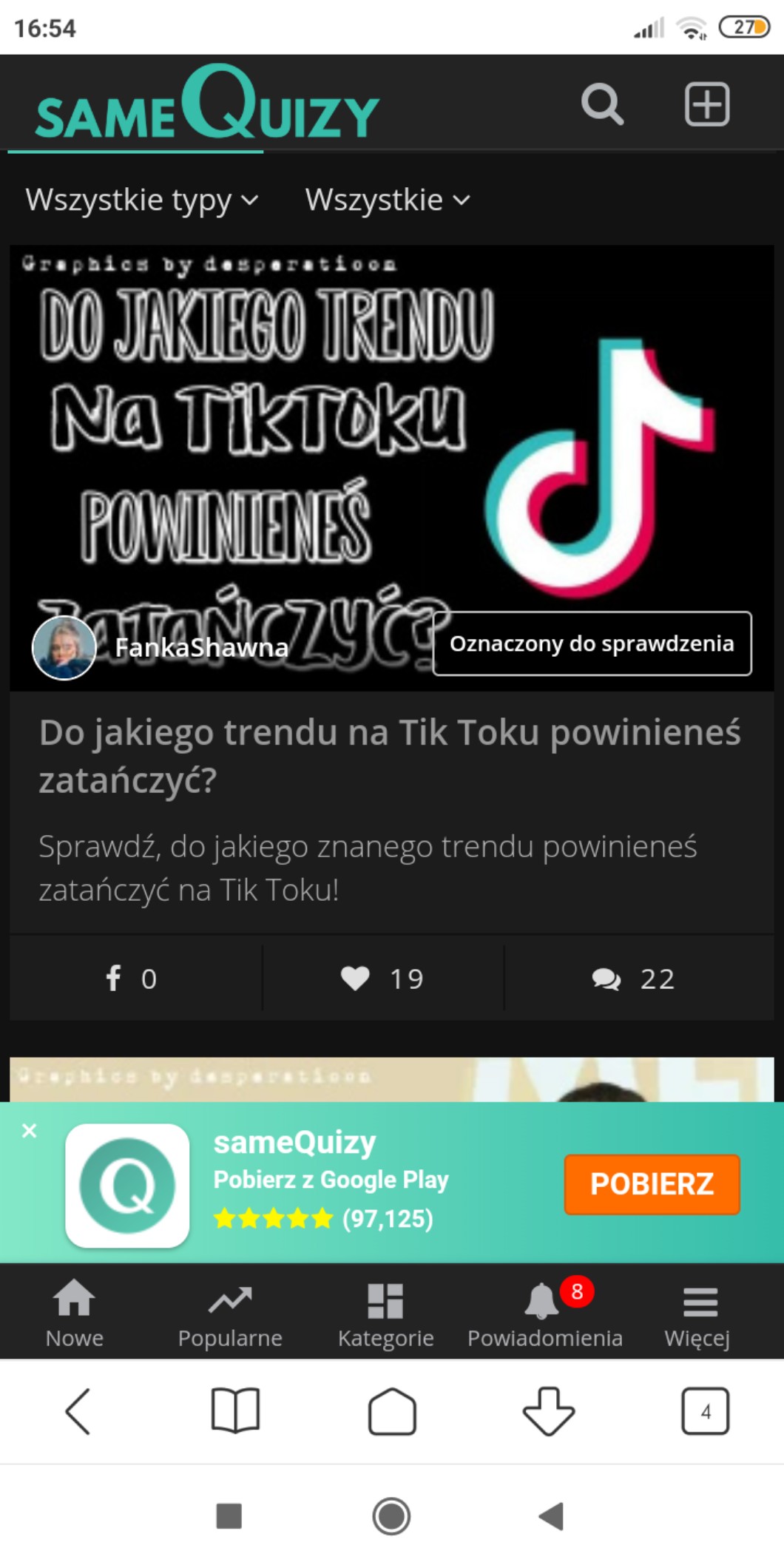Open quiz title Do jakiego trendu na Tik Toku
The height and width of the screenshot is (1568, 784).
(390, 756)
